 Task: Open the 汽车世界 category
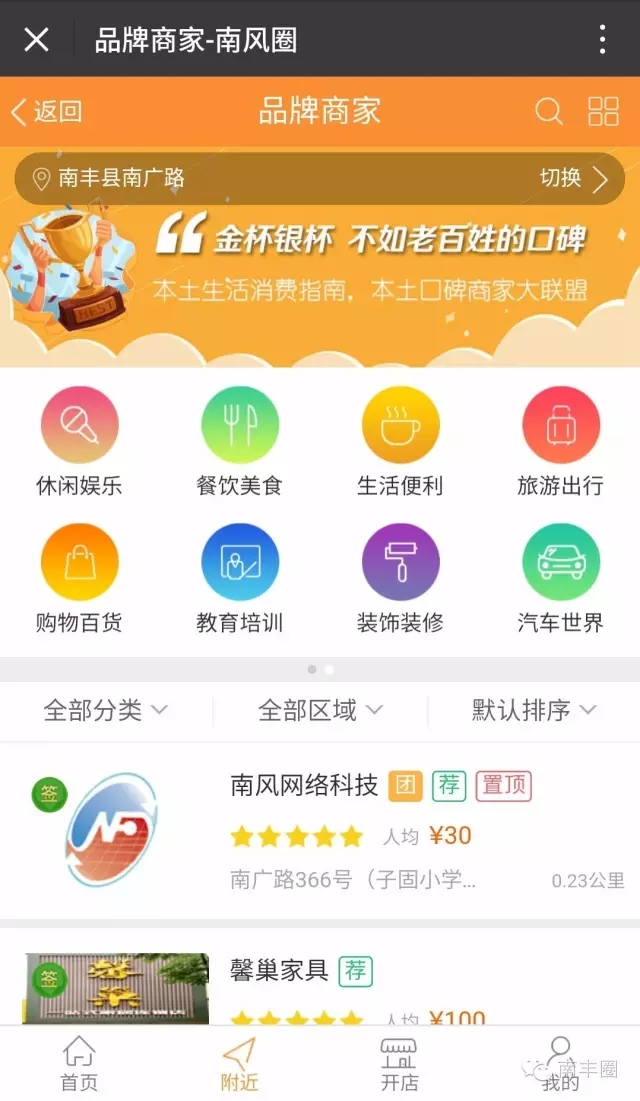pyautogui.click(x=560, y=578)
